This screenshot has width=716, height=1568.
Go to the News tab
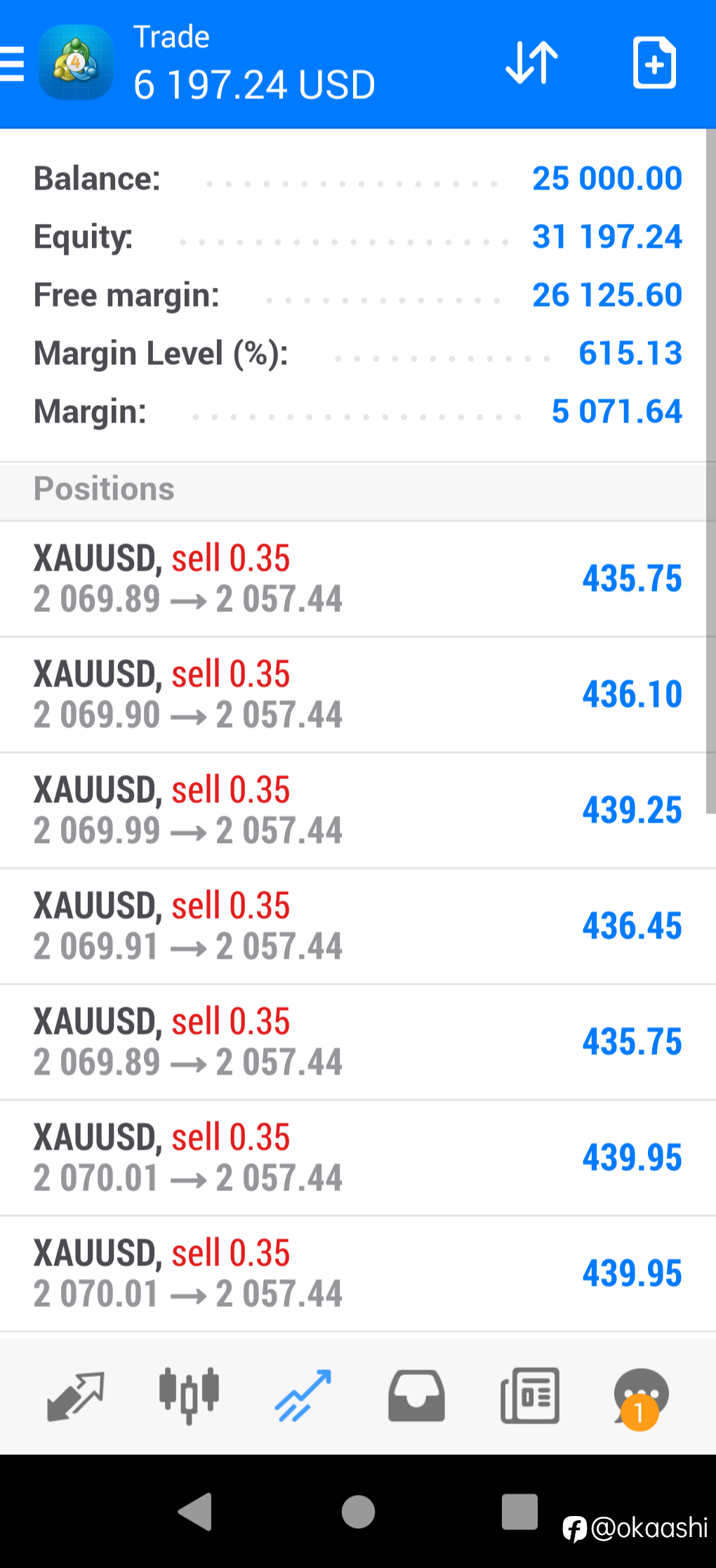[530, 1396]
